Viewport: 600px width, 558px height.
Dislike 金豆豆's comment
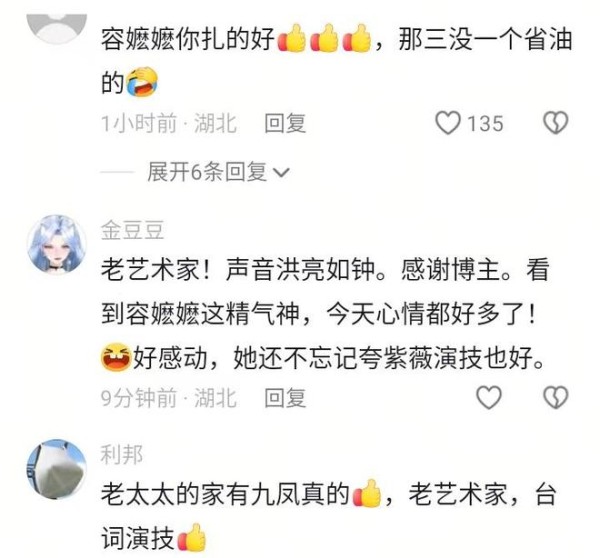[554, 398]
